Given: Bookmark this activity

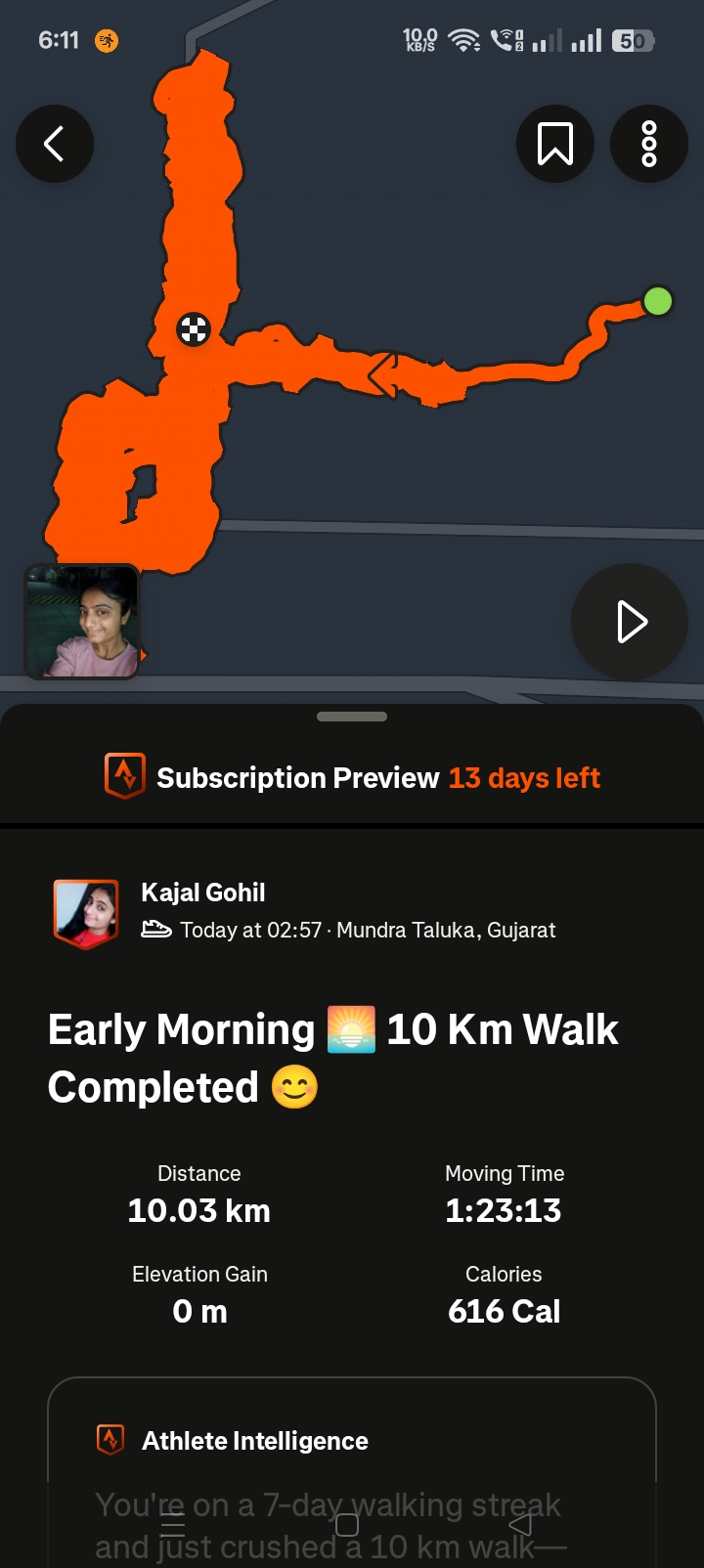Looking at the screenshot, I should 554,144.
